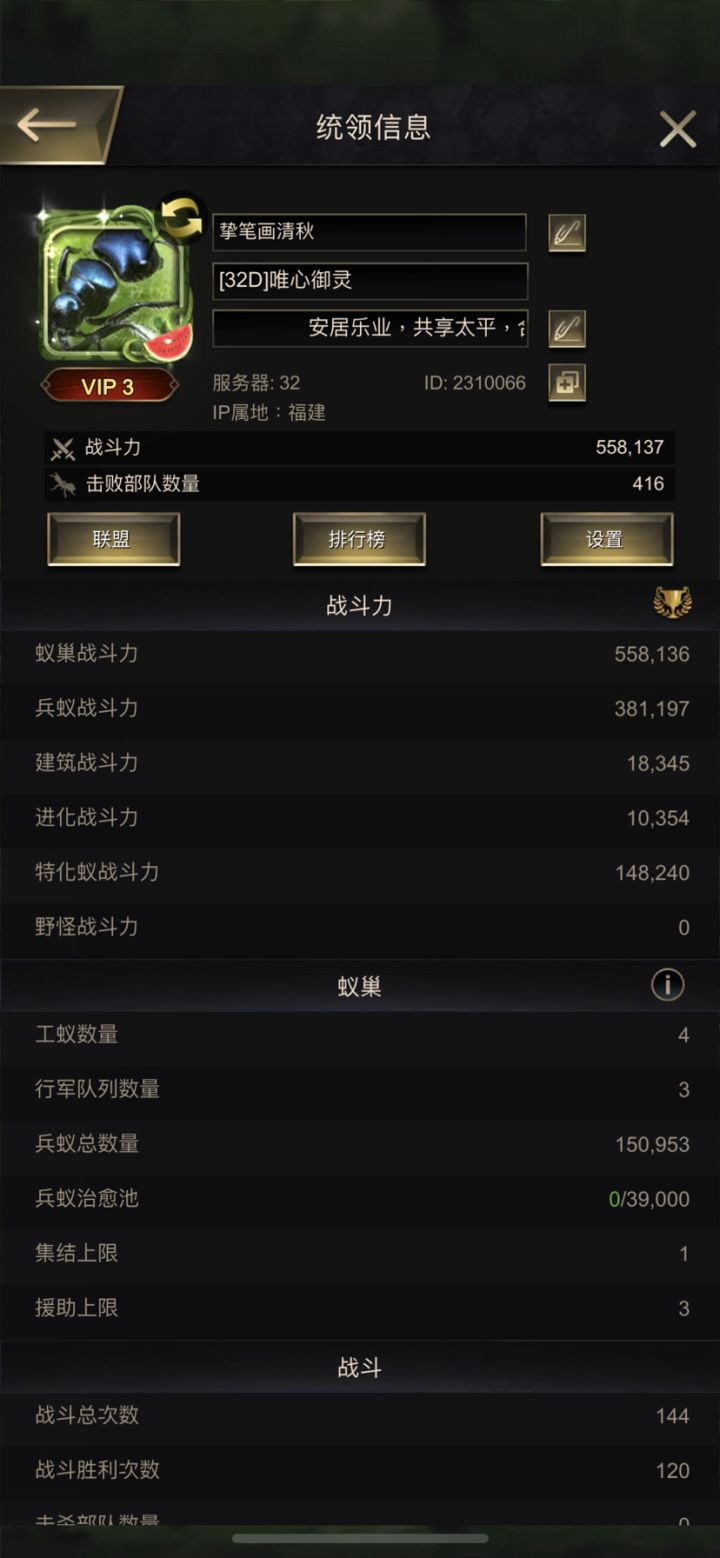Open the 设置 settings screen
This screenshot has width=720, height=1558.
pos(605,538)
